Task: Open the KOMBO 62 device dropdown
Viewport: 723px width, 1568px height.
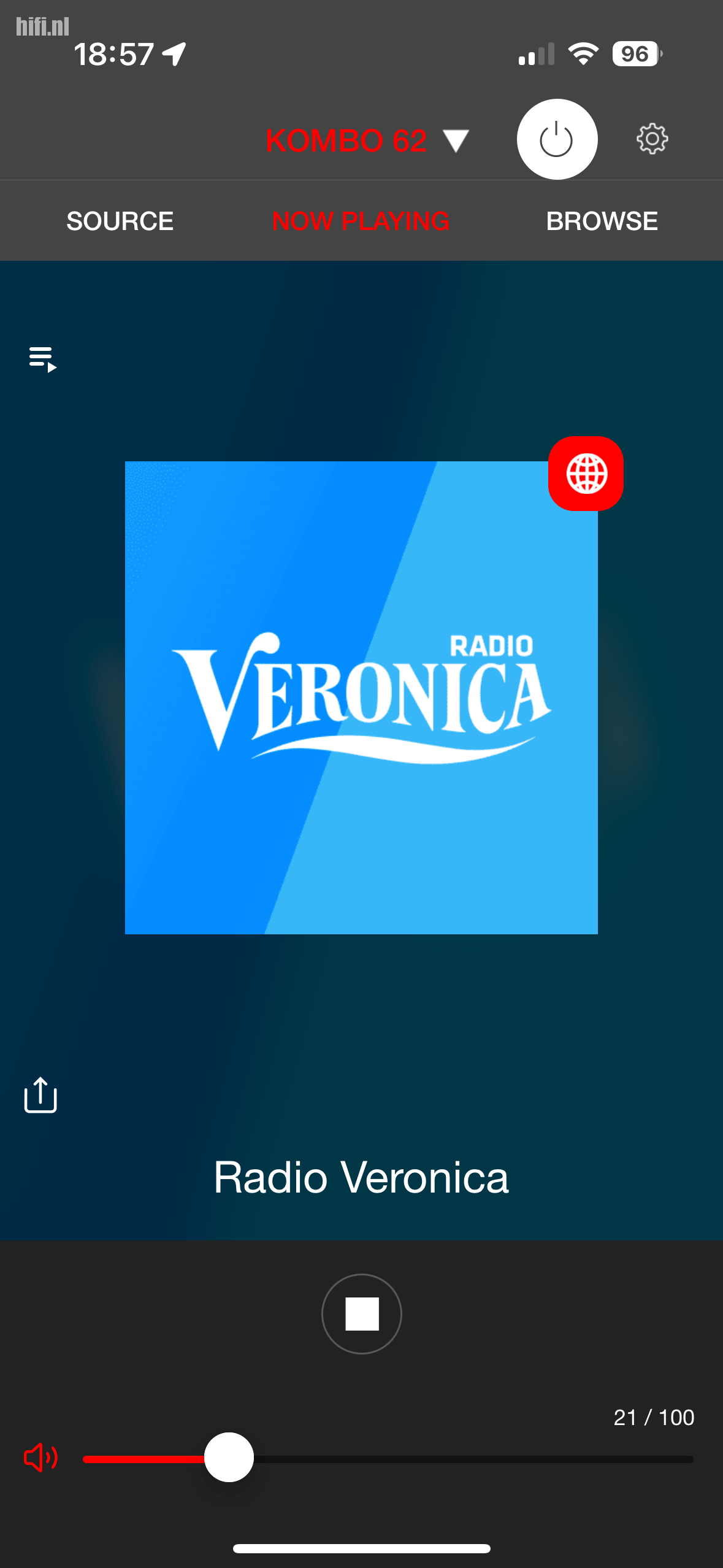Action: [368, 140]
